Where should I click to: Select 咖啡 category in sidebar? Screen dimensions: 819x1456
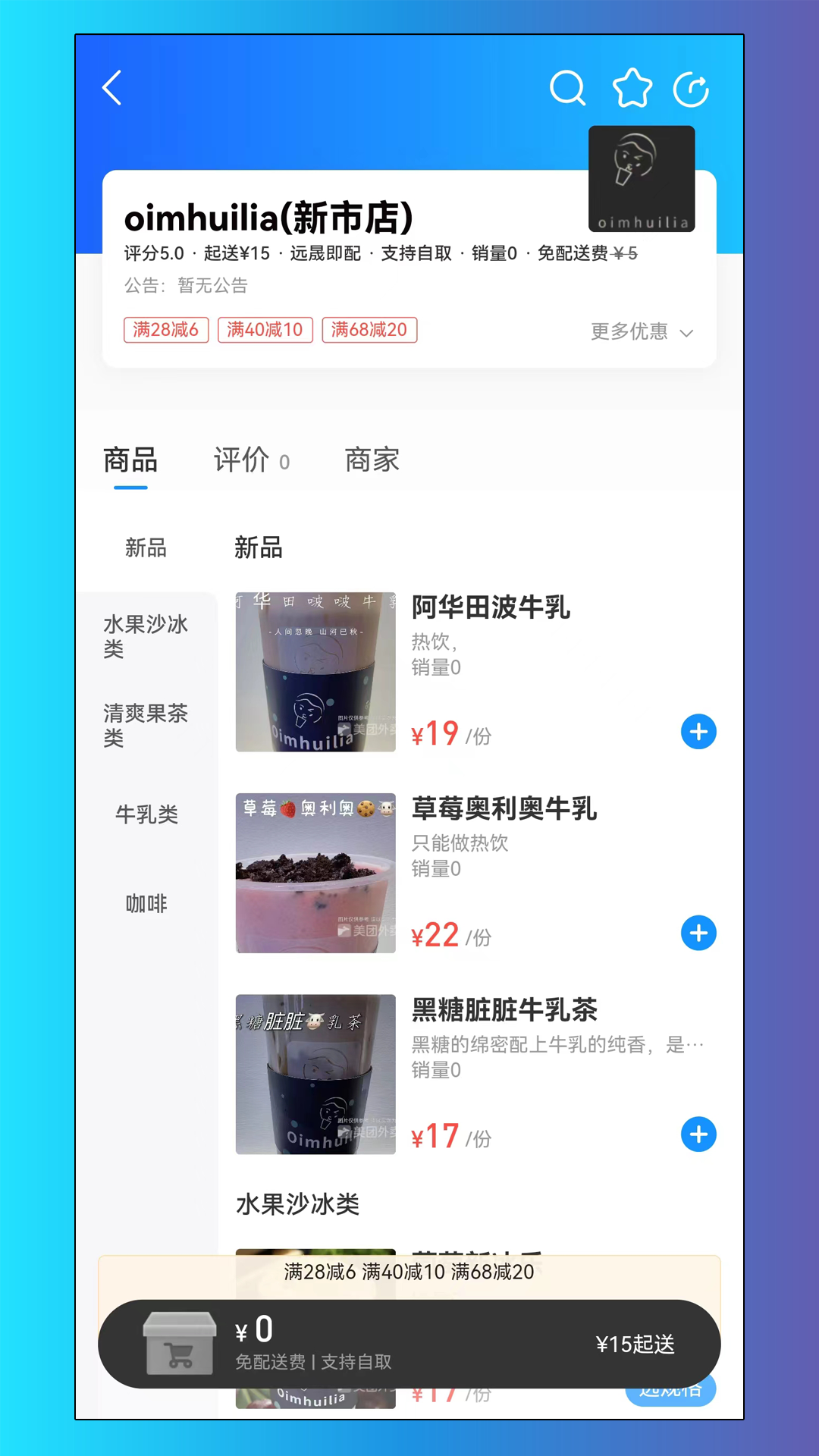point(146,904)
